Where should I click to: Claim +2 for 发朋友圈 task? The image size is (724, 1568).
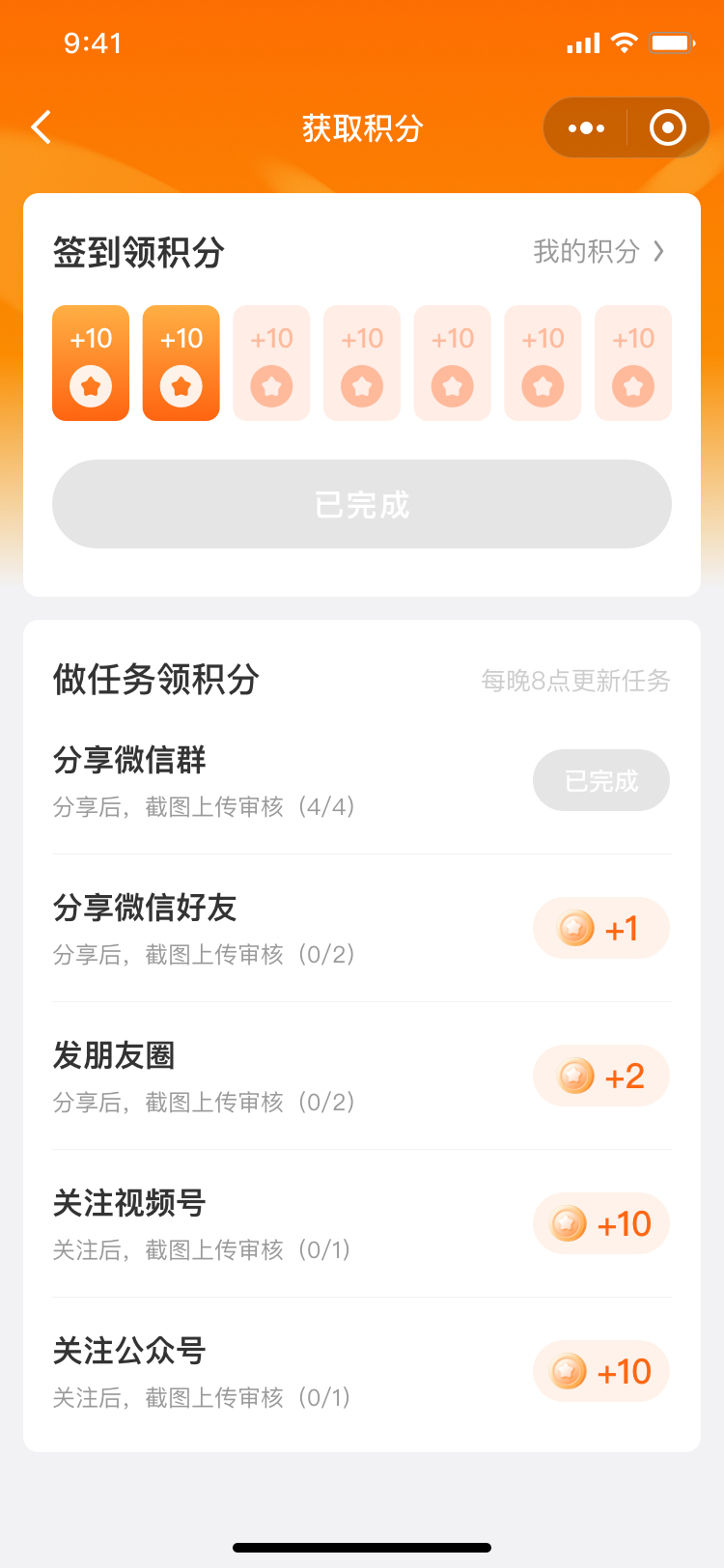point(601,1076)
